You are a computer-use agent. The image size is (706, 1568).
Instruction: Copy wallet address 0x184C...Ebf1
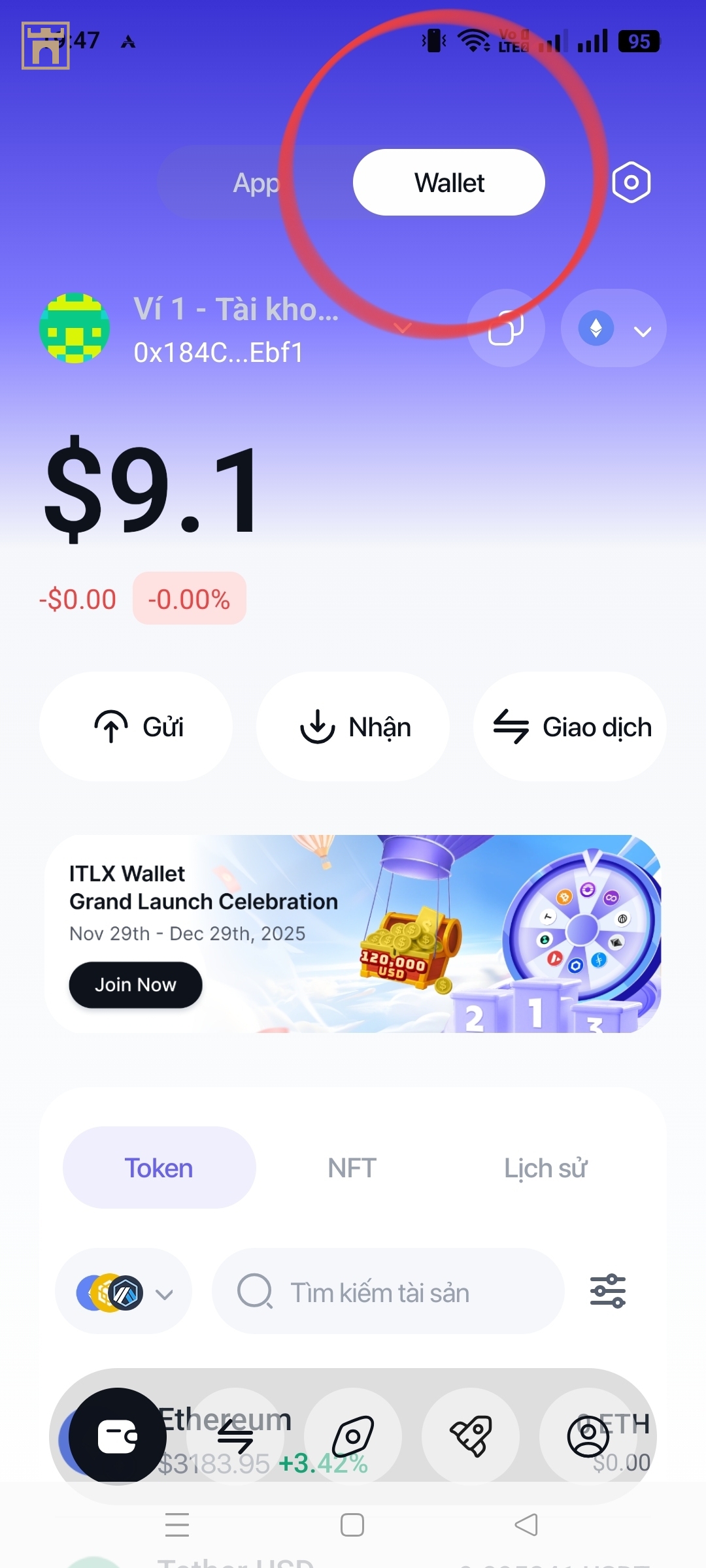click(x=506, y=328)
